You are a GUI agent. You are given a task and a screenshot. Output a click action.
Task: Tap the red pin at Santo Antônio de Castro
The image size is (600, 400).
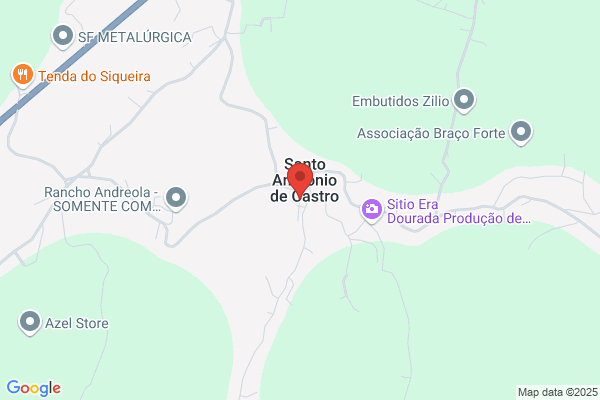tap(300, 180)
